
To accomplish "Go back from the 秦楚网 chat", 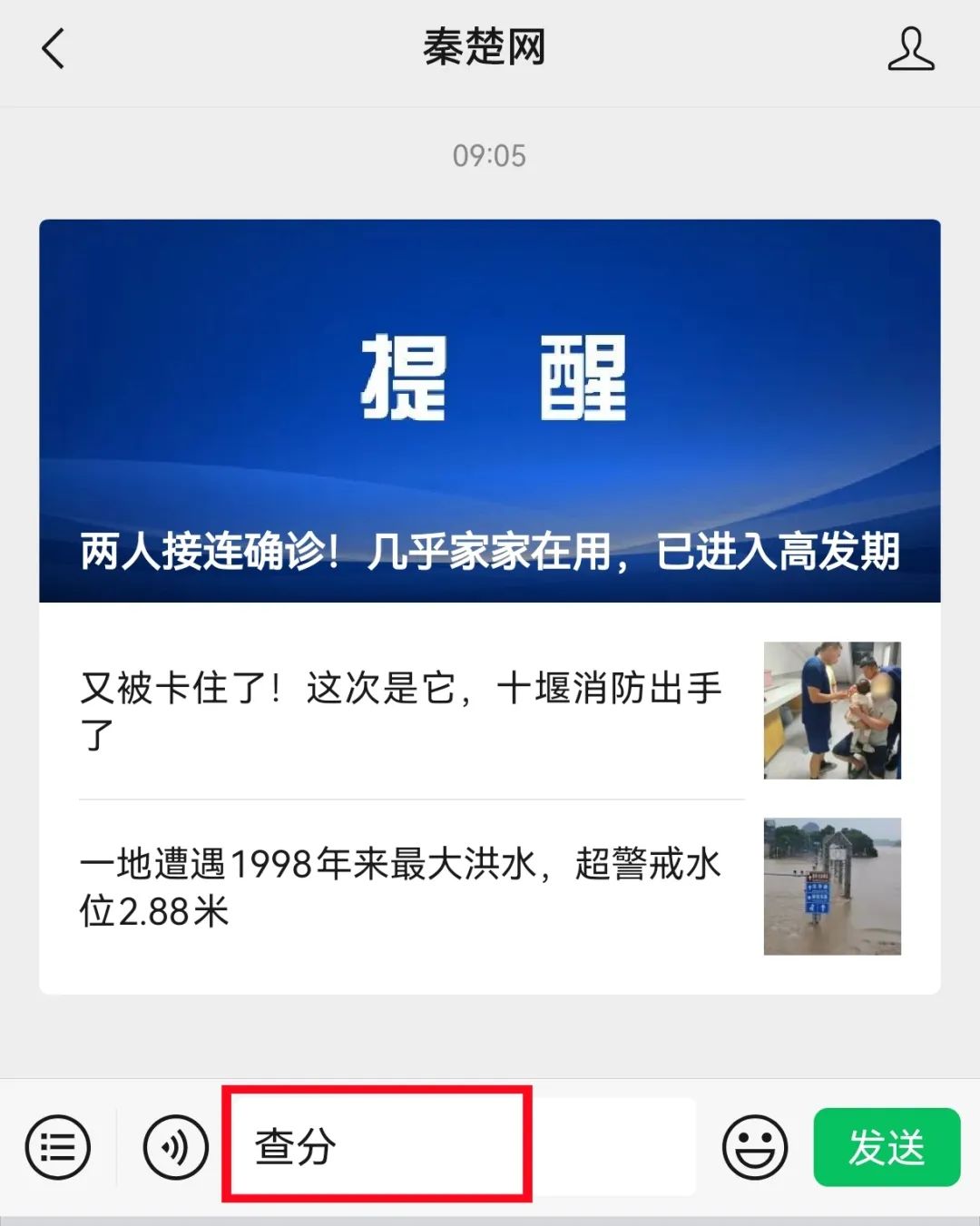I will pyautogui.click(x=54, y=48).
